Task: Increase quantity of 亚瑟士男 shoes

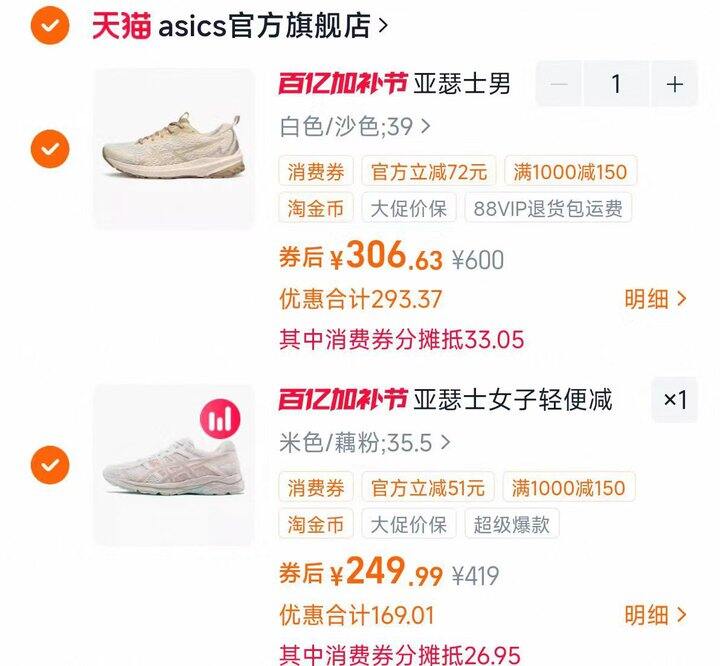Action: (x=675, y=85)
